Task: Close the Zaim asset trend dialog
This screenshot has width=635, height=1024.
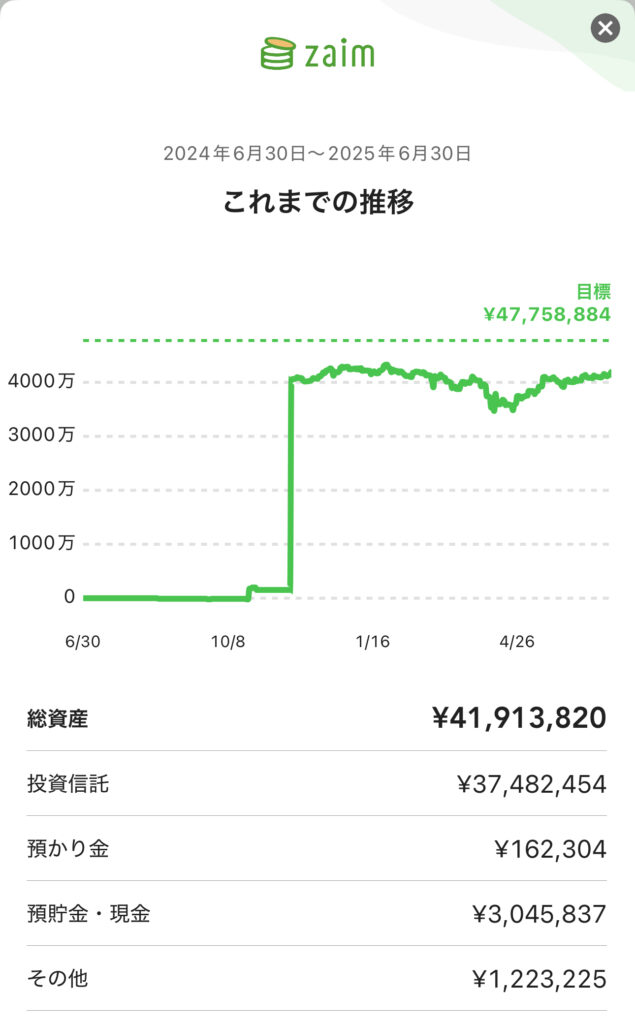Action: point(605,28)
